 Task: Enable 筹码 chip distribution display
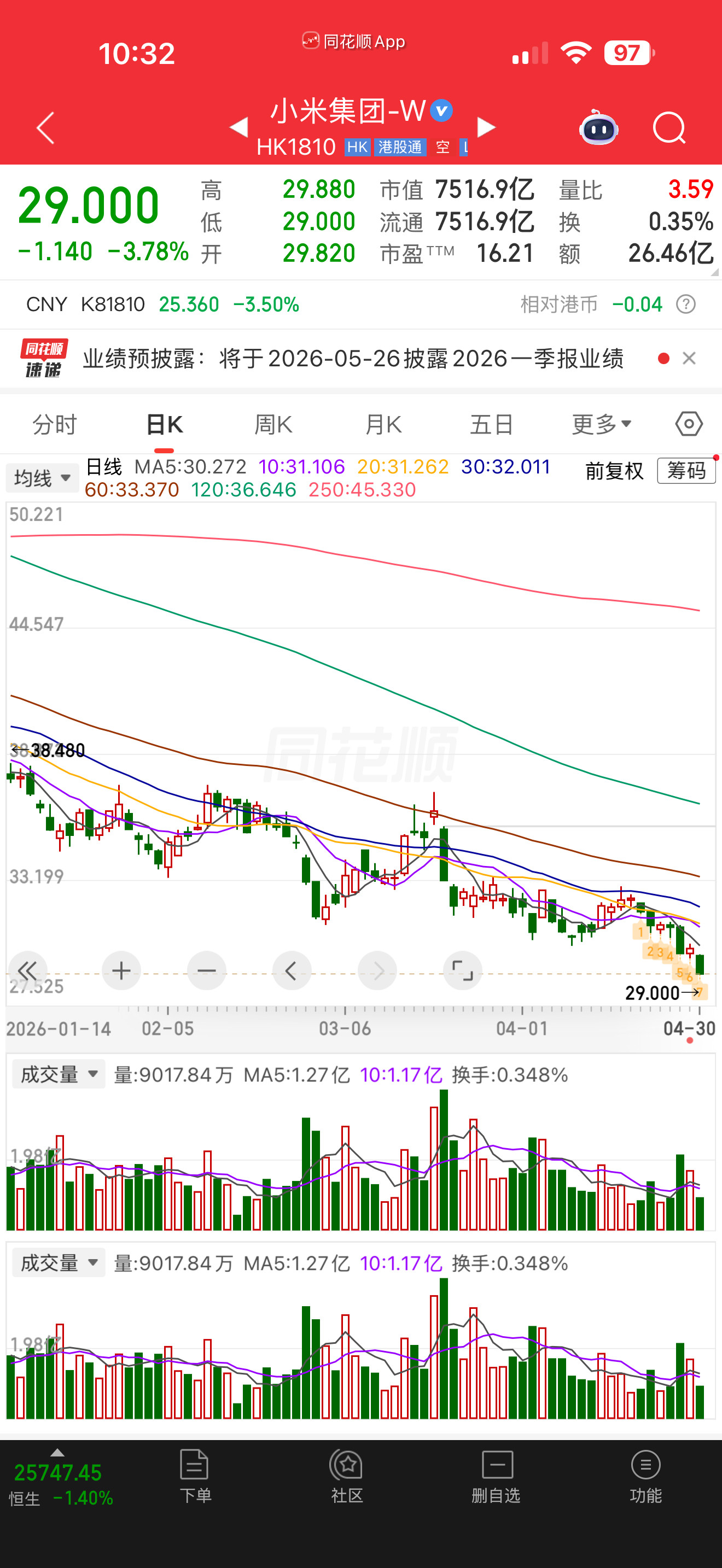[686, 471]
